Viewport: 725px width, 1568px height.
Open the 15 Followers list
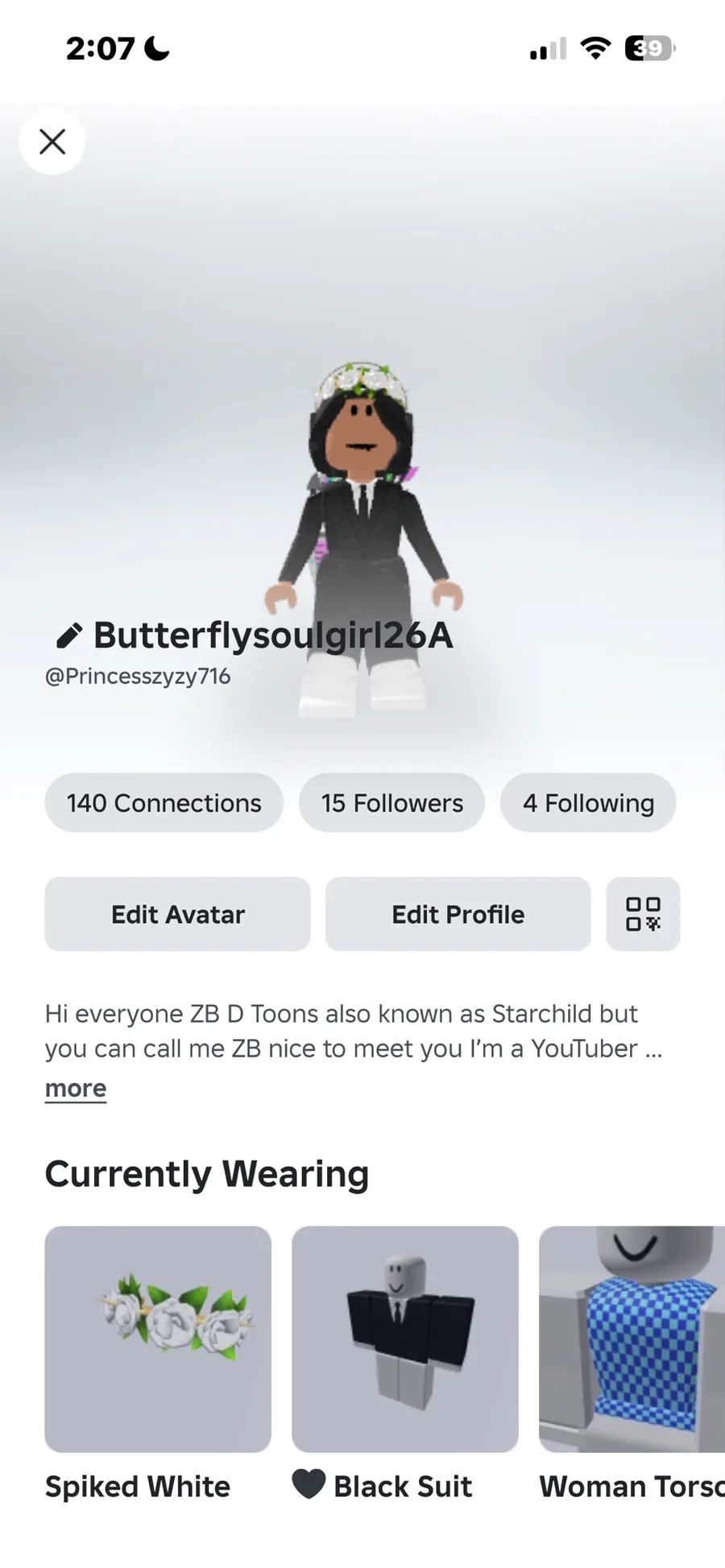[391, 803]
